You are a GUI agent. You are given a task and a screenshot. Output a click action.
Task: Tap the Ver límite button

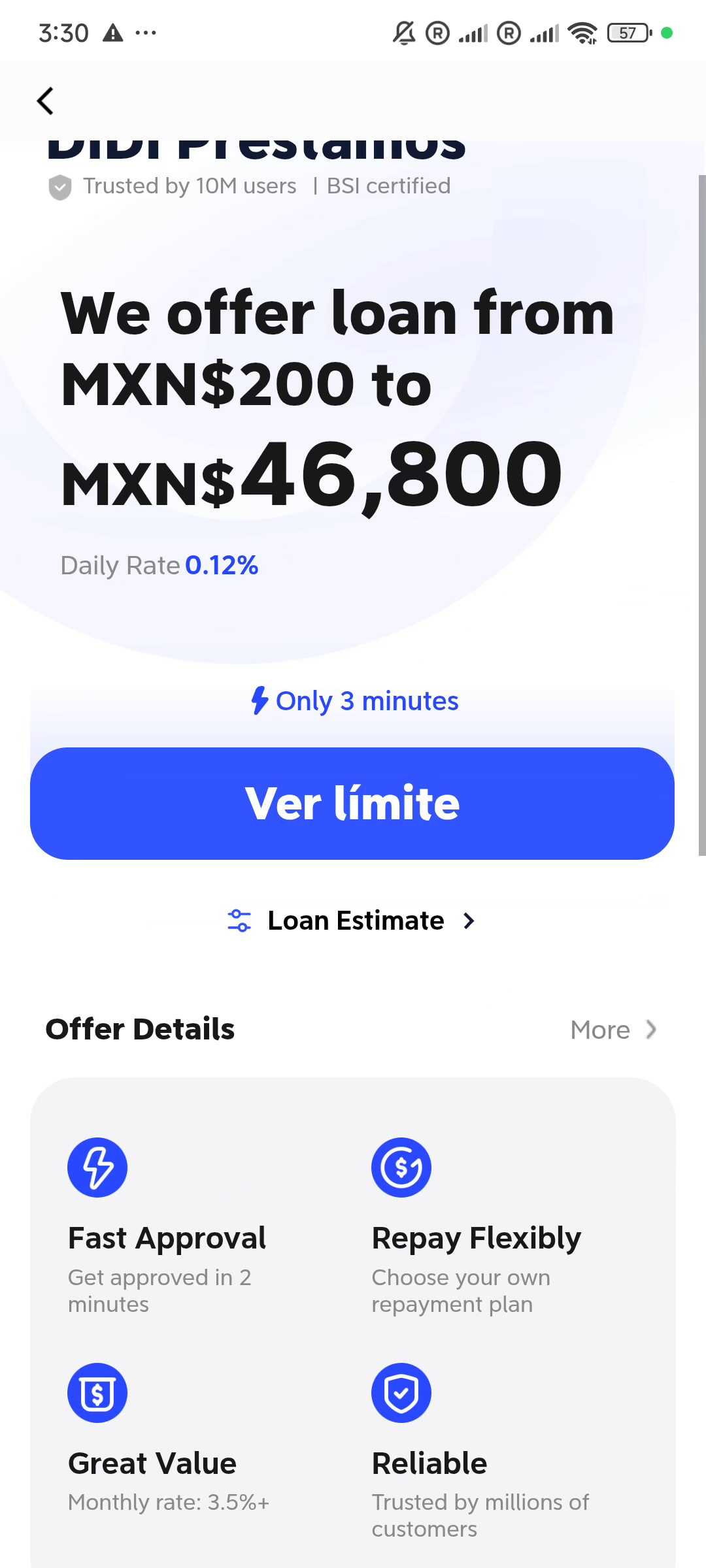[x=352, y=804]
